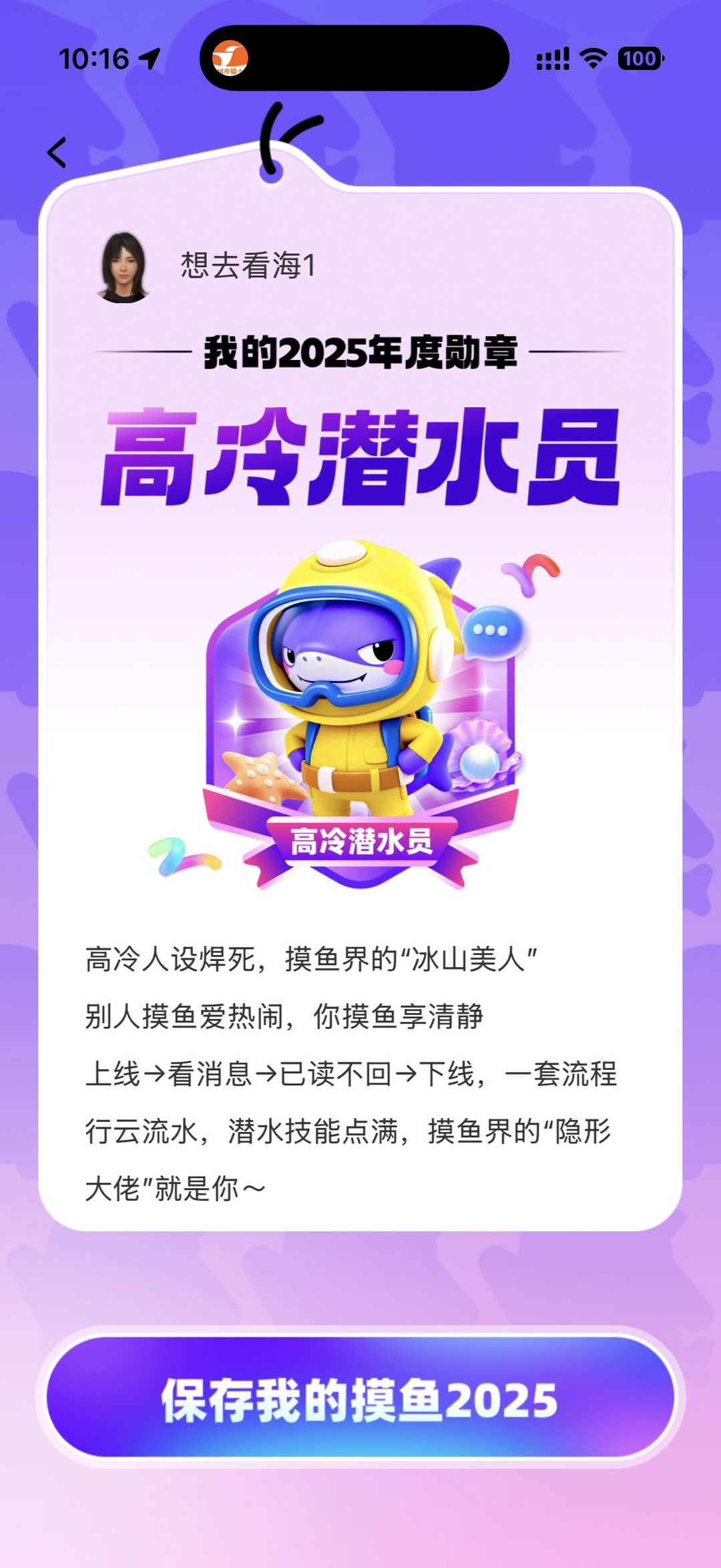Tap the back chevron arrow
Screen dimensions: 721x1568
pyautogui.click(x=57, y=152)
